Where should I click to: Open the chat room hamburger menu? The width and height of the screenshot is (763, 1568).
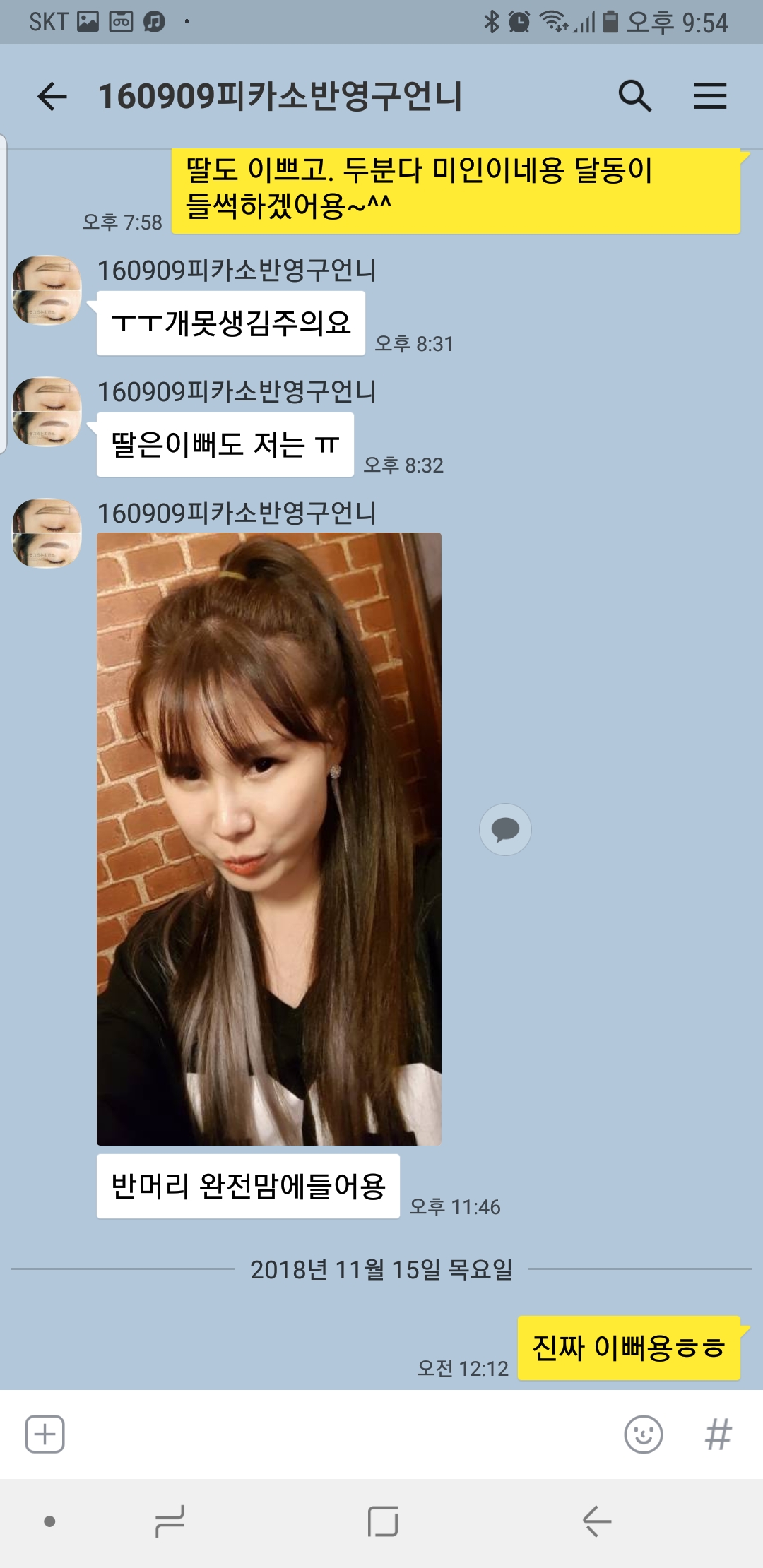click(x=710, y=96)
